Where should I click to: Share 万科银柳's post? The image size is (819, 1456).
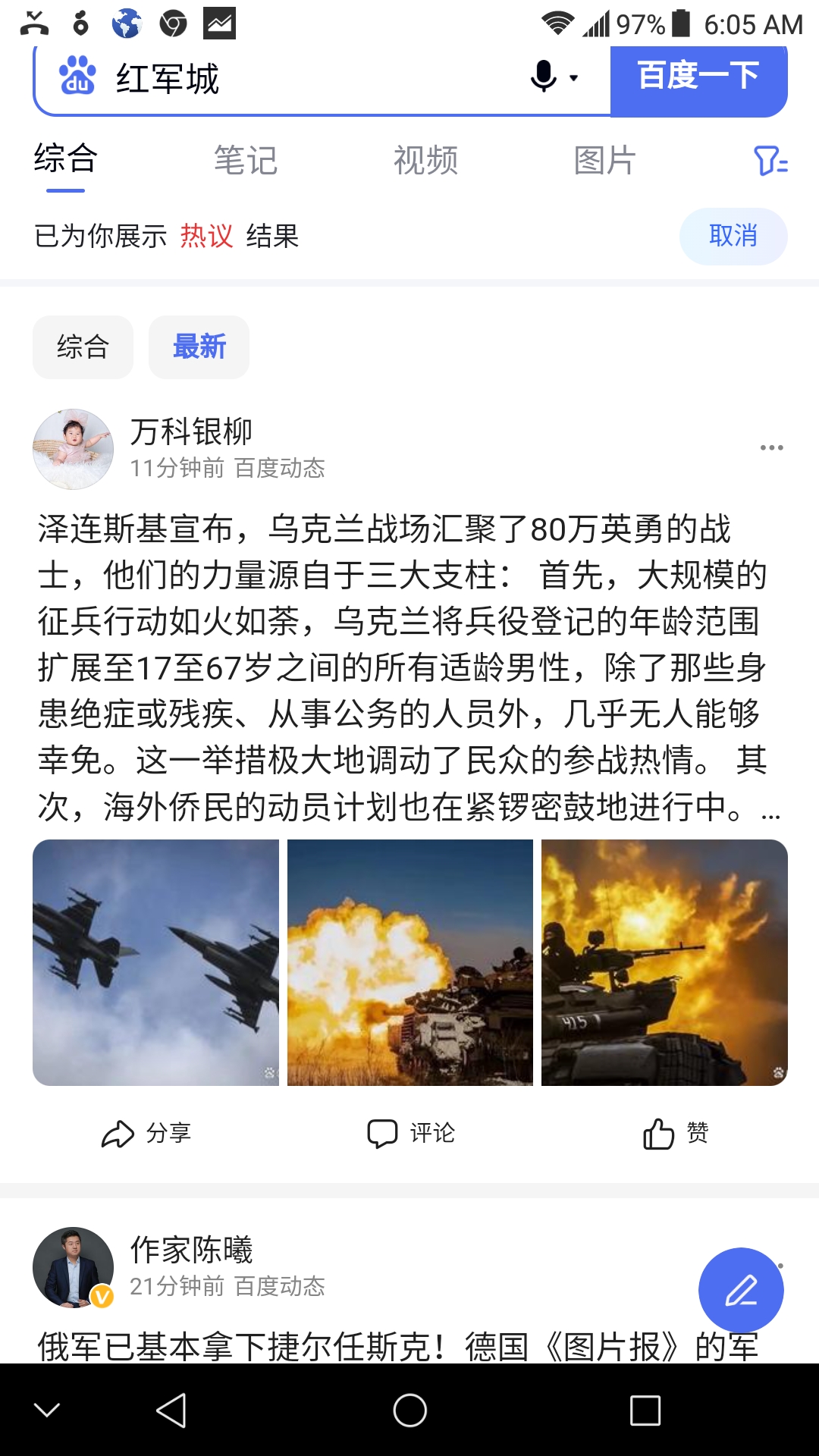[x=146, y=1134]
